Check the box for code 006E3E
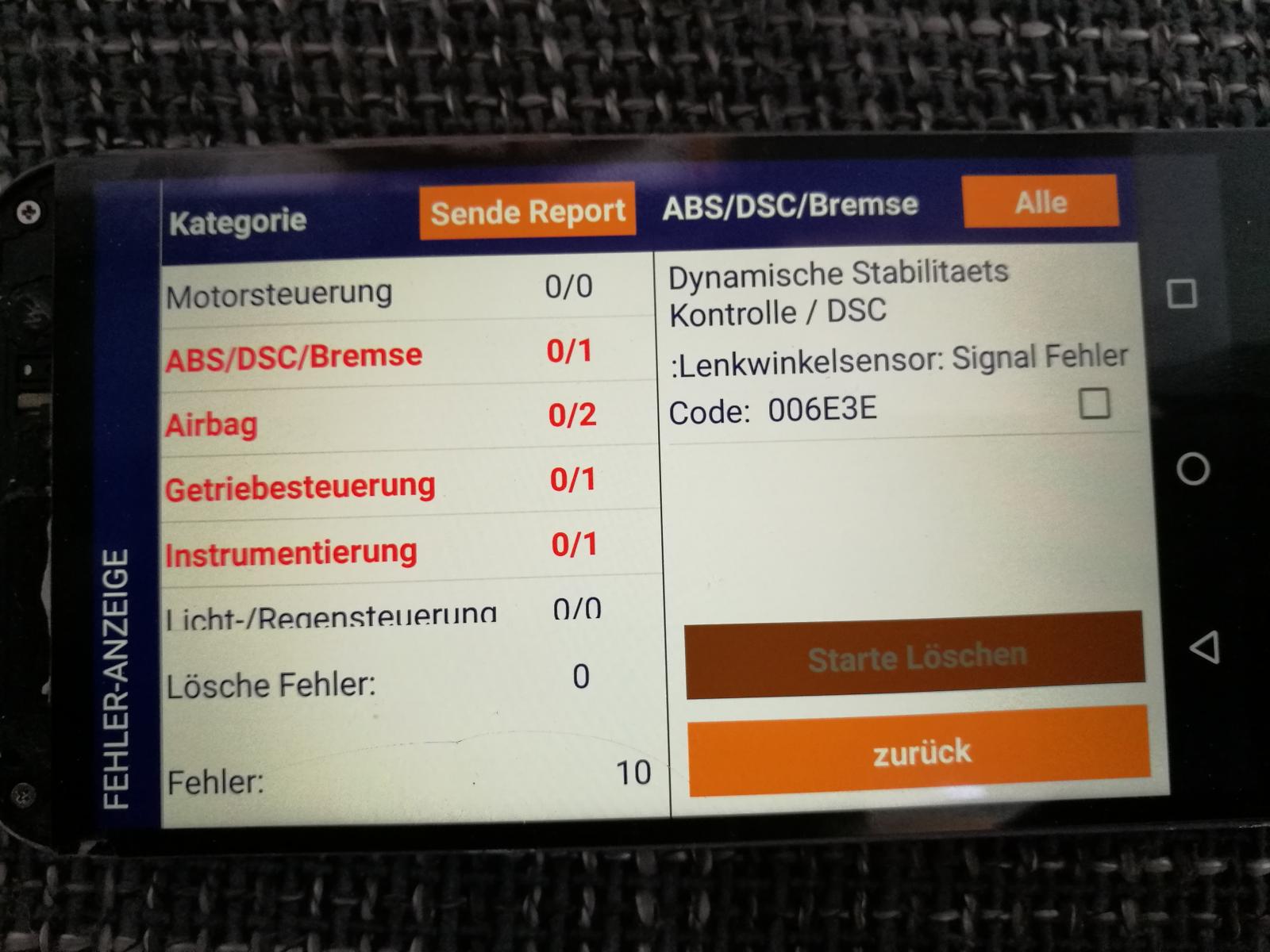Viewport: 1270px width, 952px height. click(1095, 404)
